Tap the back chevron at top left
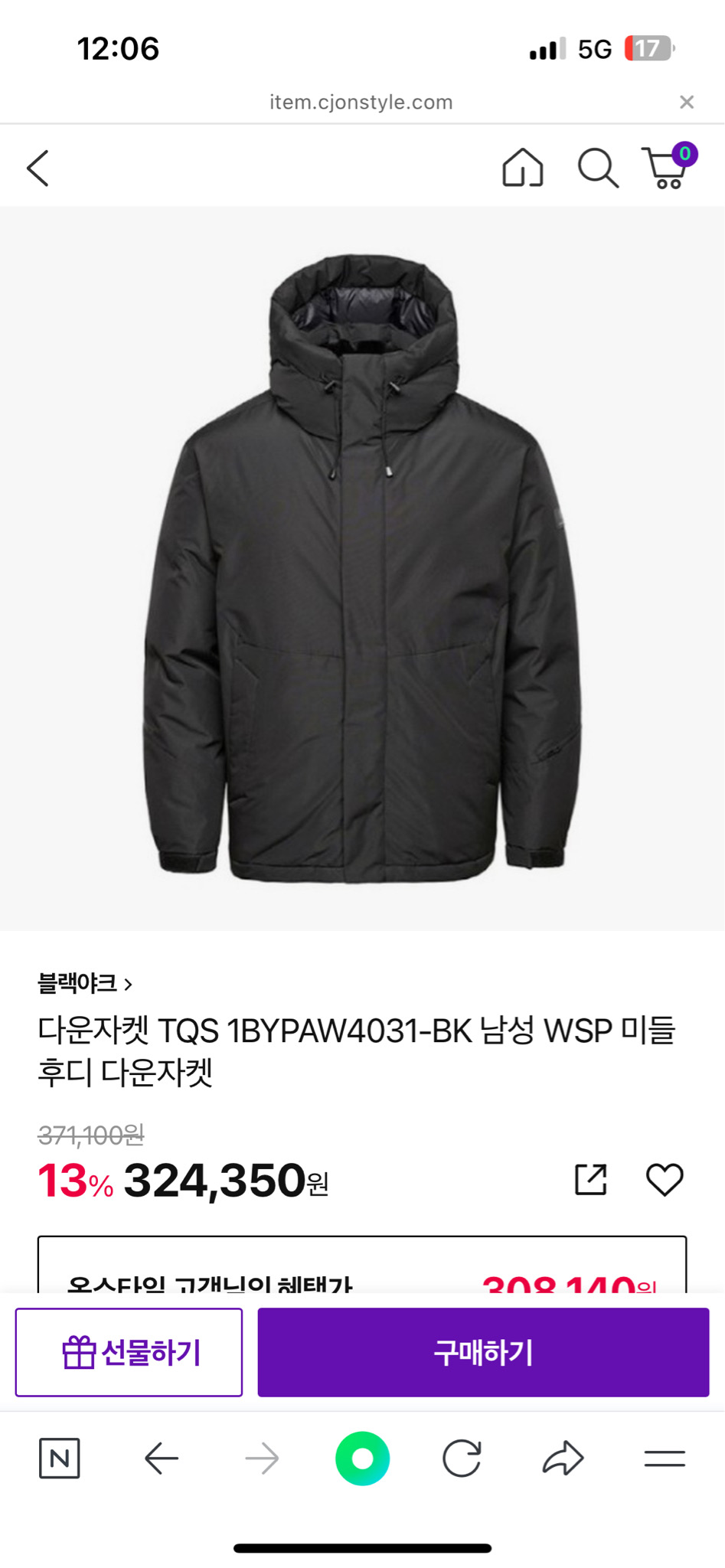Screen dimensions: 725x1568 [x=37, y=166]
